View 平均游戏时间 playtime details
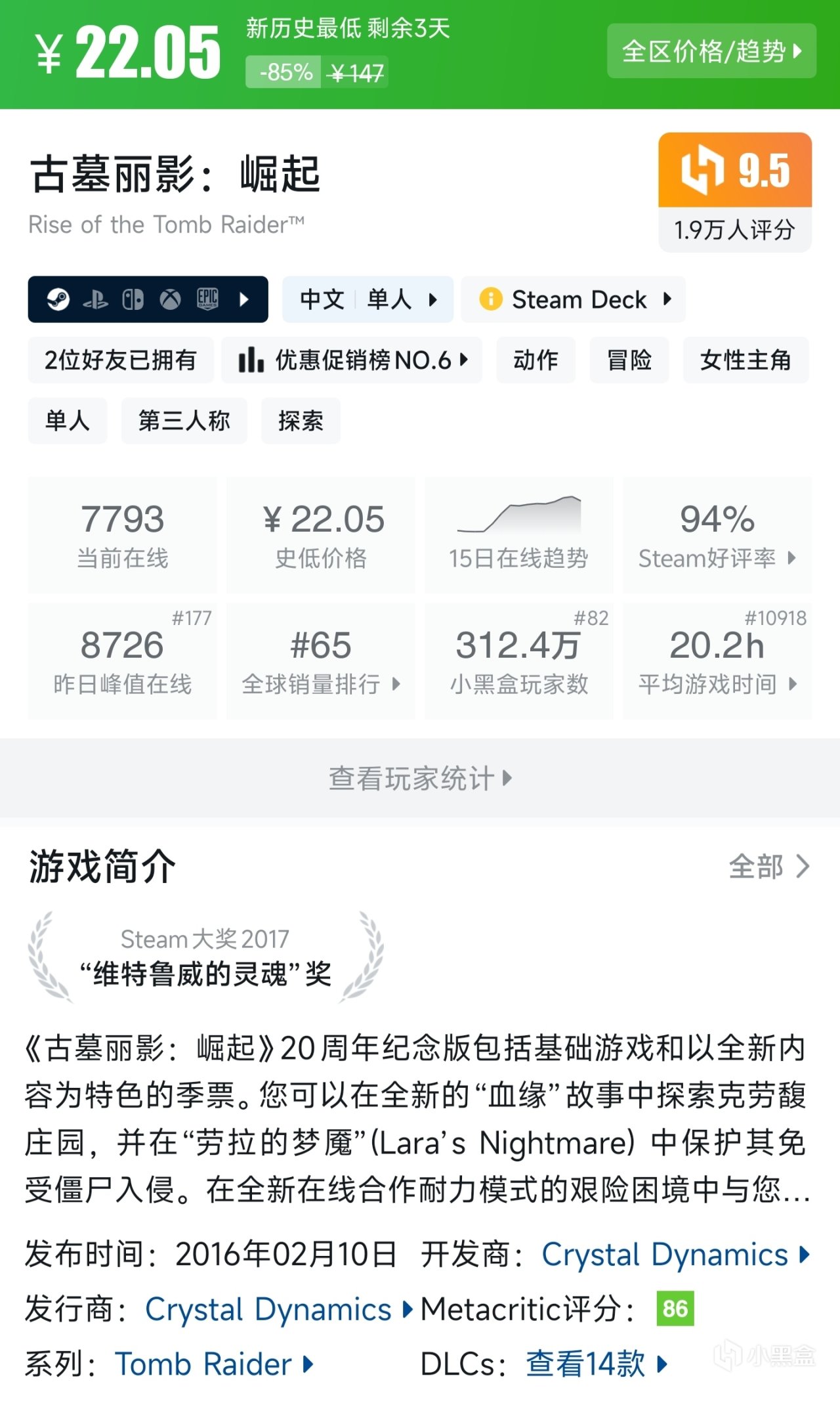This screenshot has height=1403, width=840. (x=717, y=661)
